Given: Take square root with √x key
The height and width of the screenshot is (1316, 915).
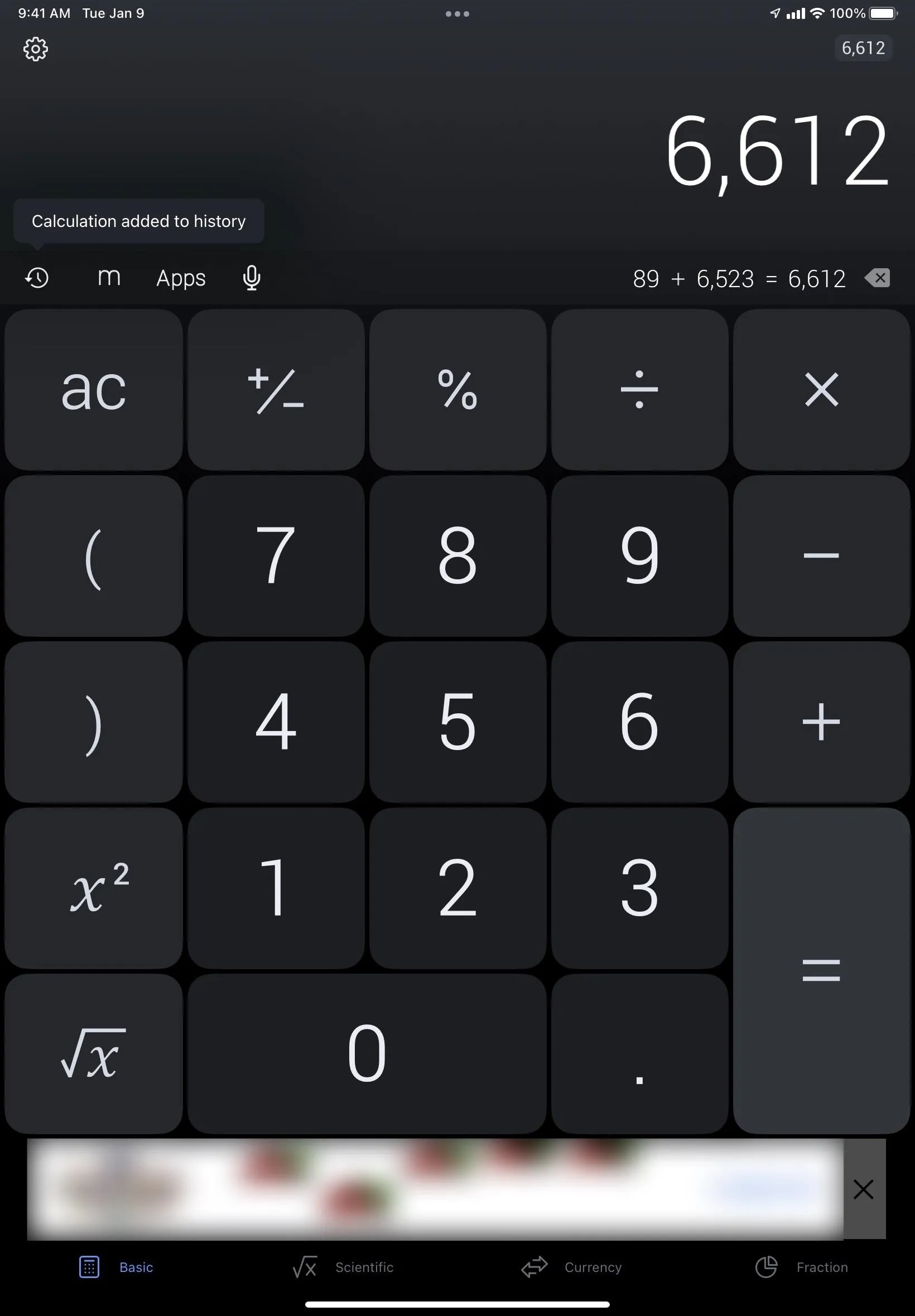Looking at the screenshot, I should [x=93, y=1053].
